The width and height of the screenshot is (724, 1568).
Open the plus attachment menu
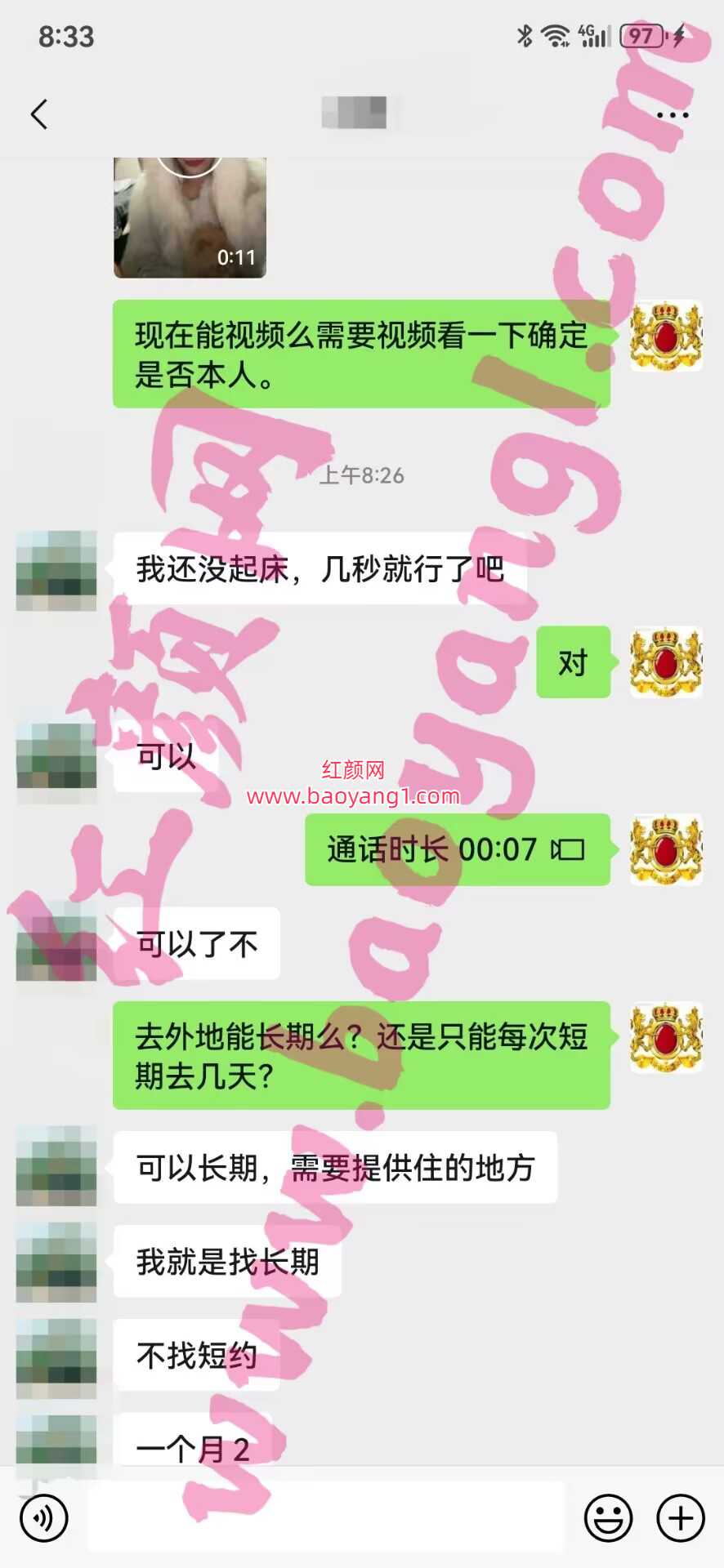click(x=680, y=1519)
